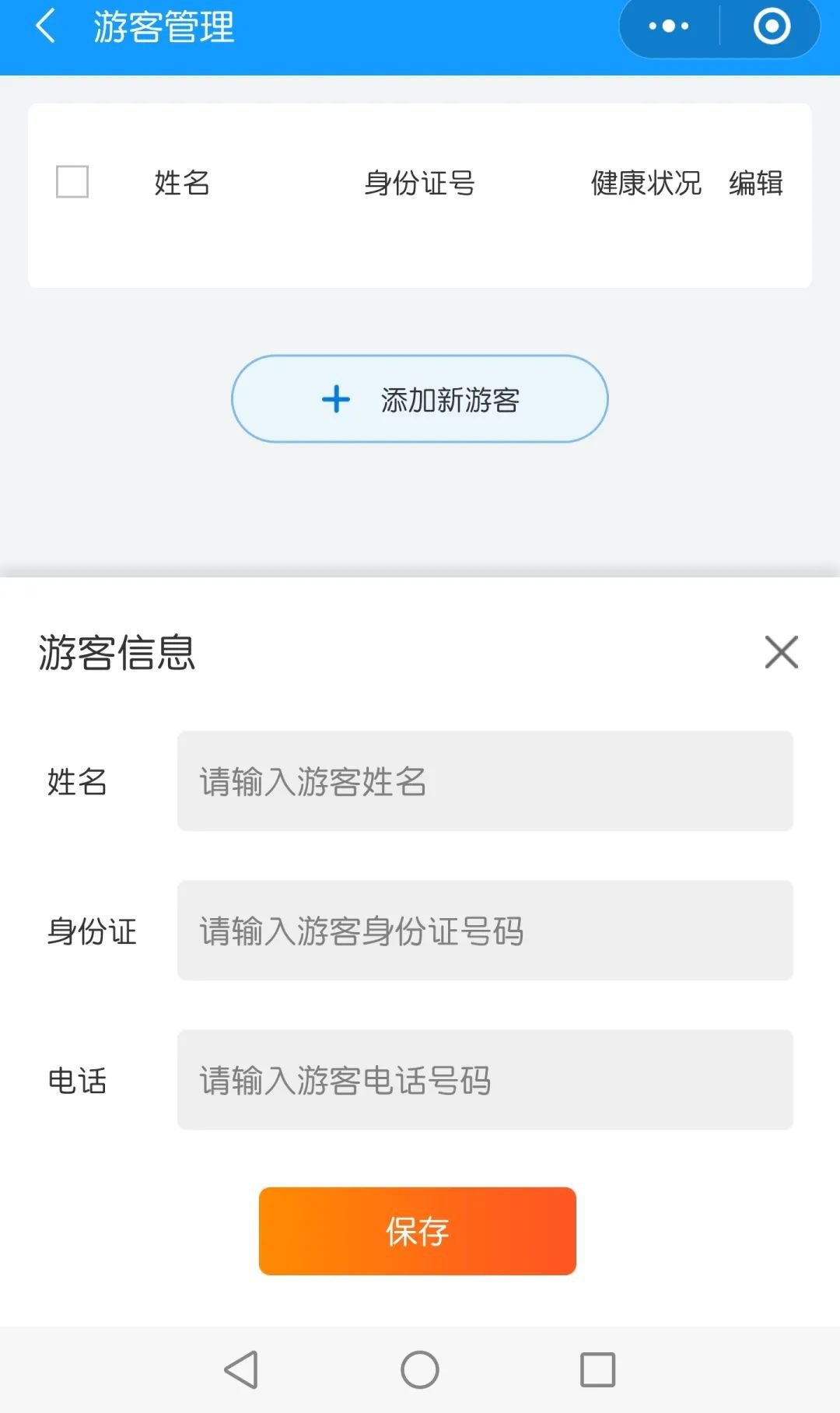The height and width of the screenshot is (1413, 840).
Task: Select the 请输入游客身份证号码 field
Action: [x=485, y=931]
